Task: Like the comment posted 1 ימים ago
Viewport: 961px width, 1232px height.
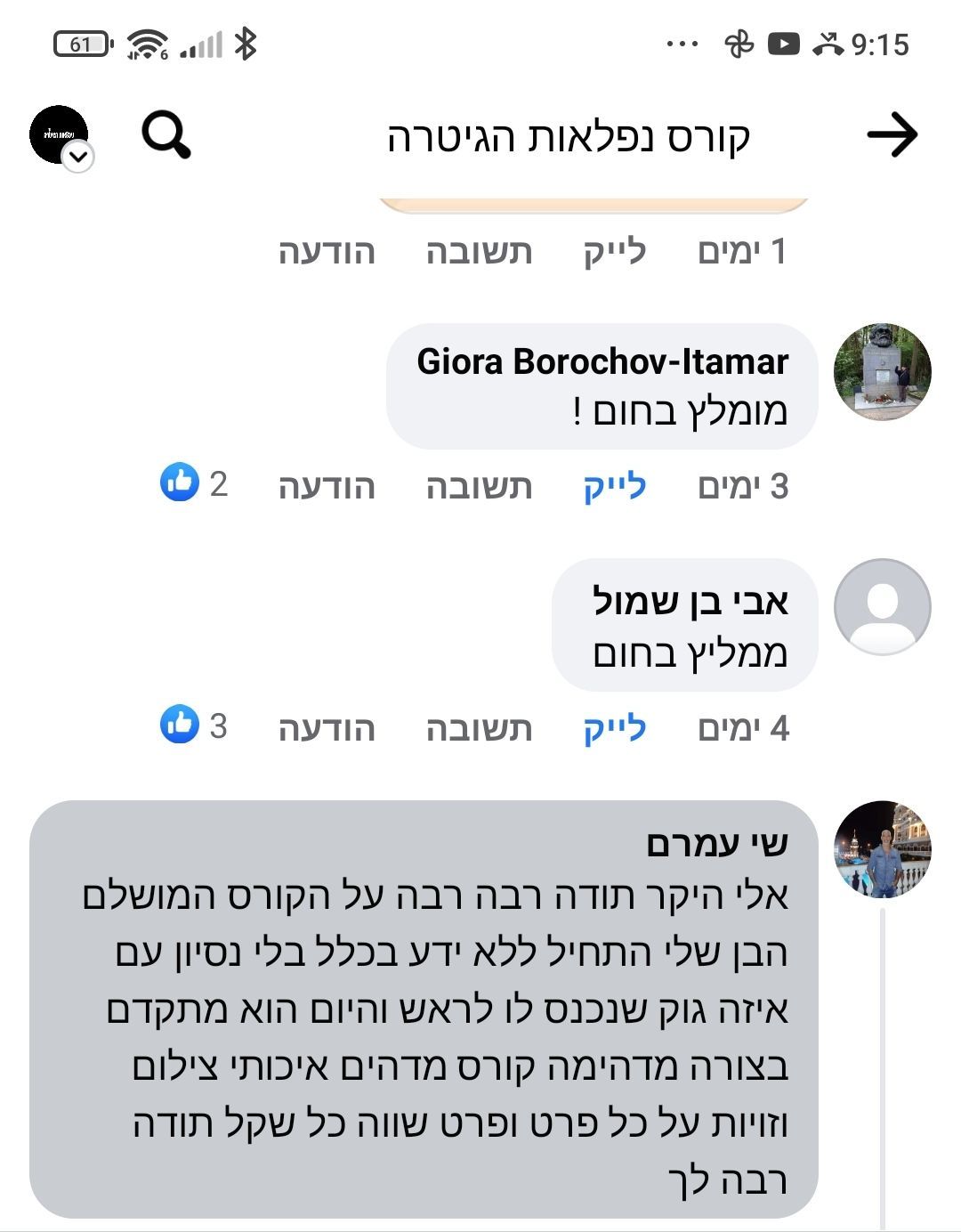Action: 615,252
